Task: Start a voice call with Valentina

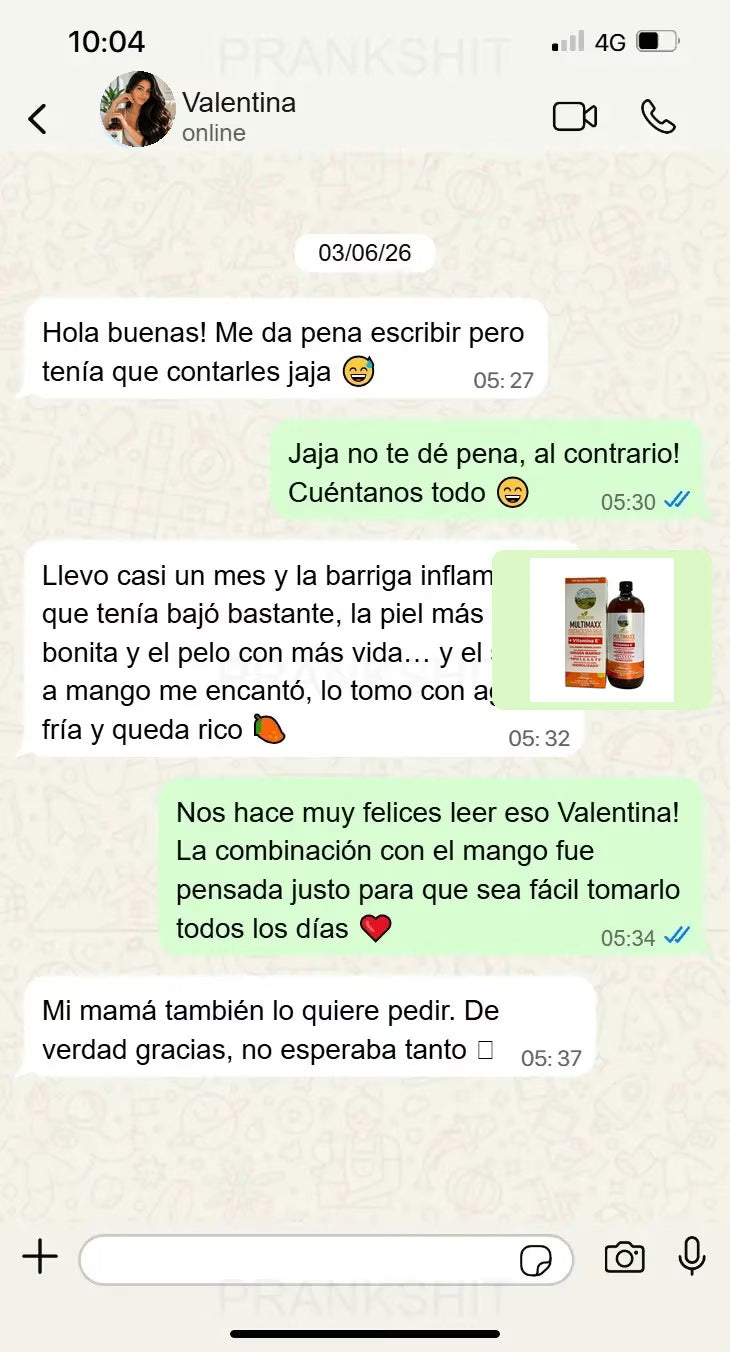Action: point(658,117)
